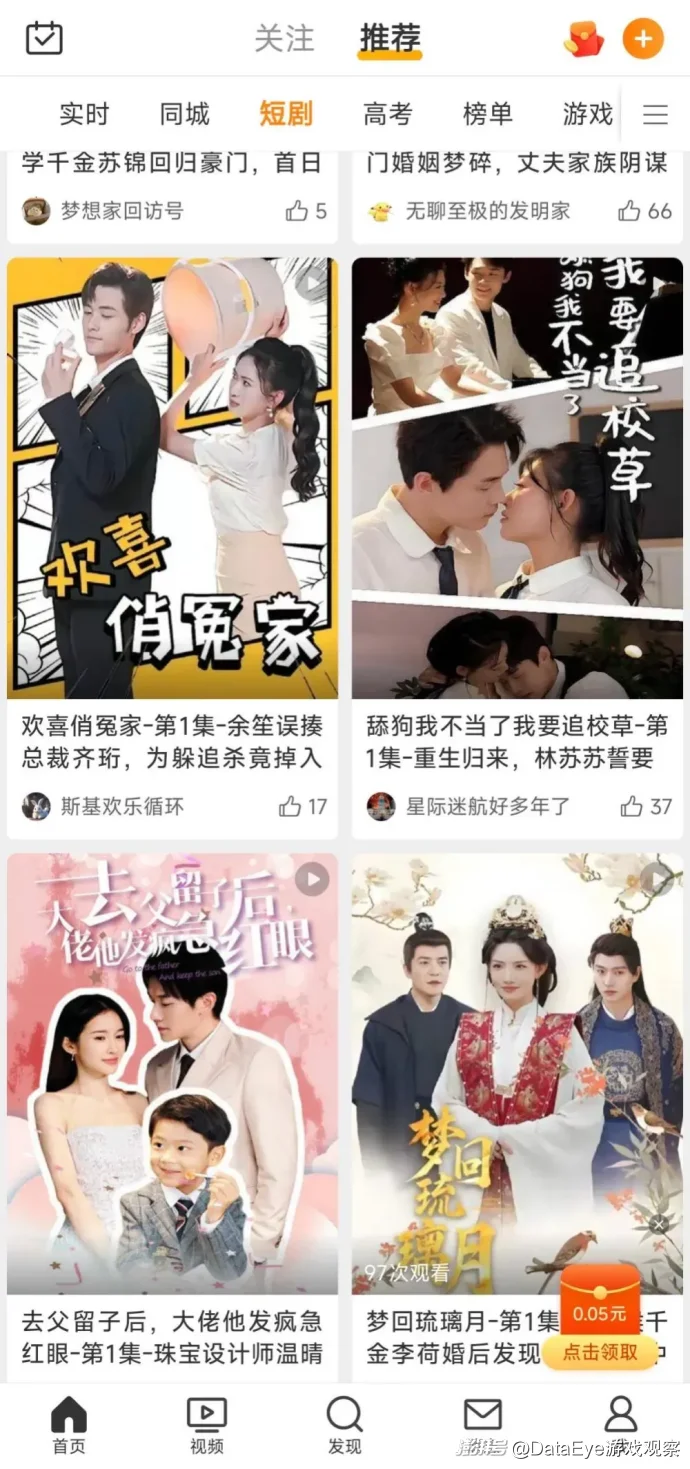Open the 我要追校草 drama card
This screenshot has width=690, height=1469.
(x=517, y=548)
